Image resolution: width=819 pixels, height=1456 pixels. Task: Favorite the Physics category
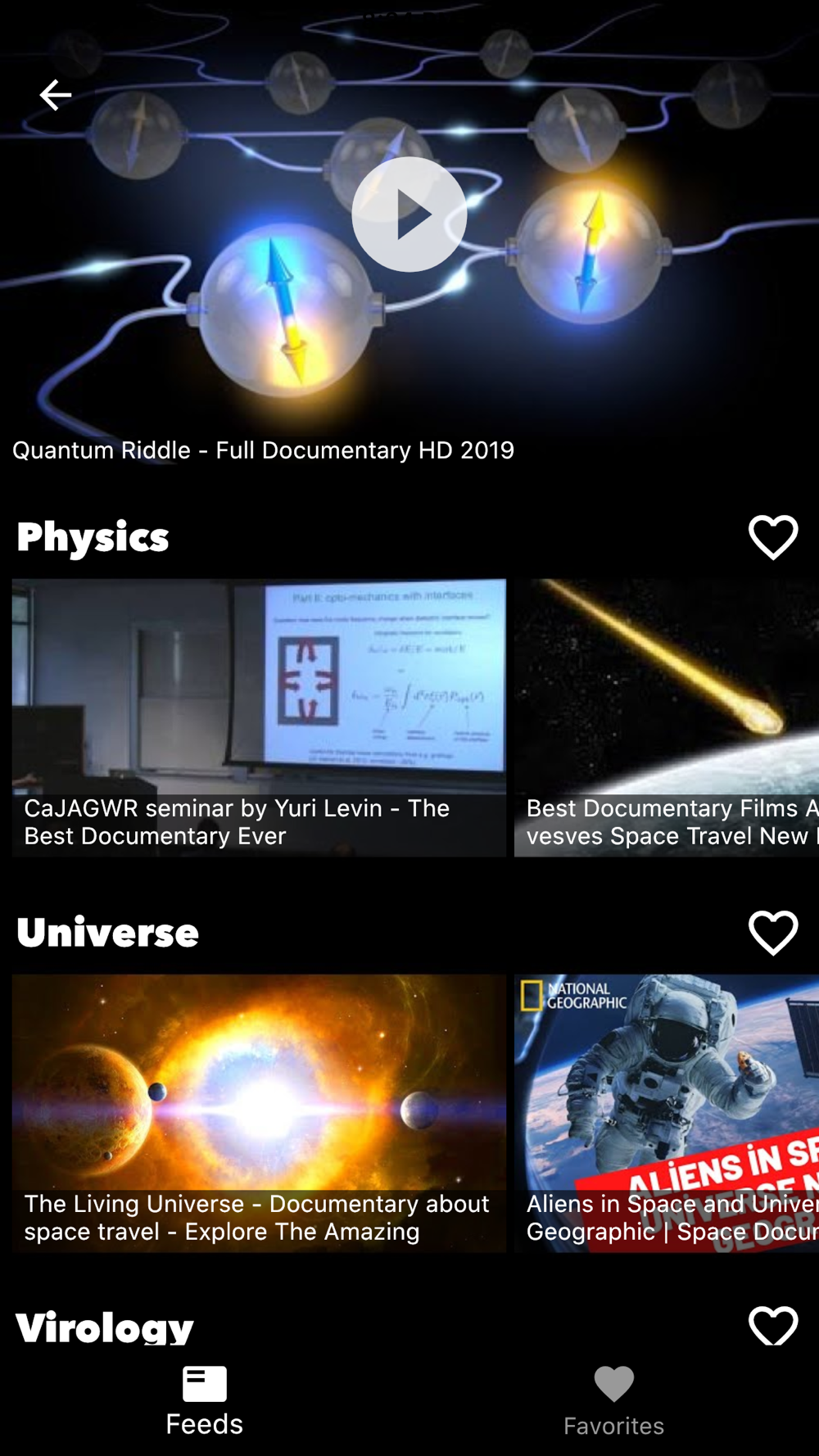[773, 538]
